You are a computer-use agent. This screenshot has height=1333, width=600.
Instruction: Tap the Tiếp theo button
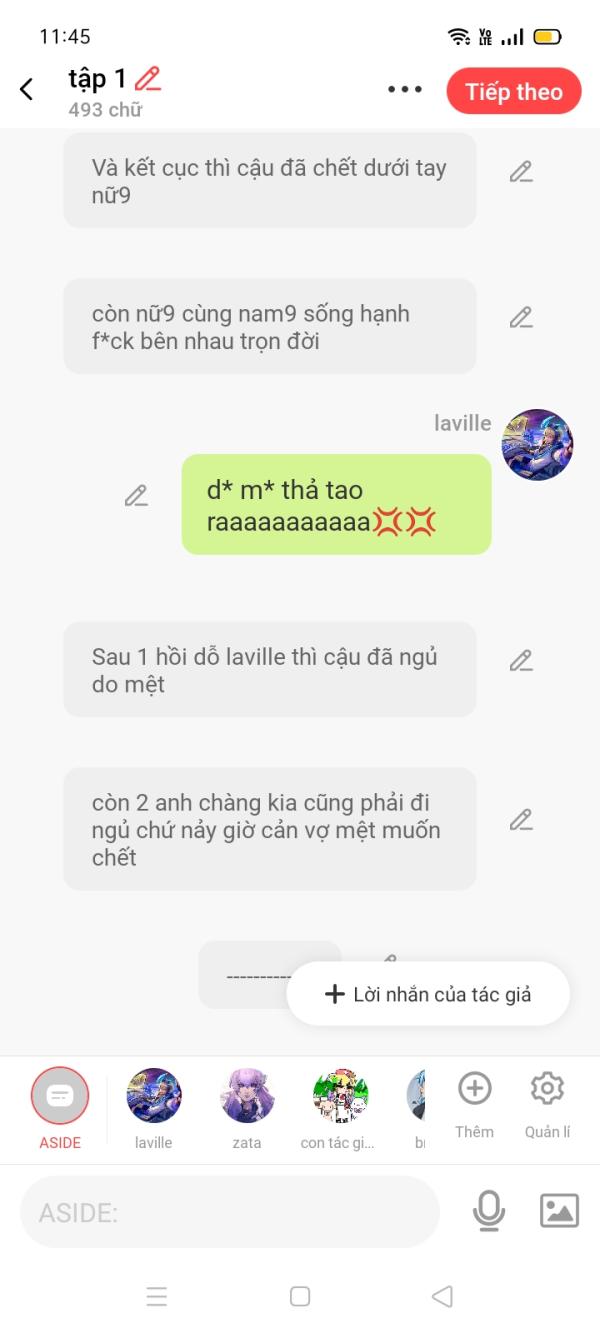click(x=514, y=91)
